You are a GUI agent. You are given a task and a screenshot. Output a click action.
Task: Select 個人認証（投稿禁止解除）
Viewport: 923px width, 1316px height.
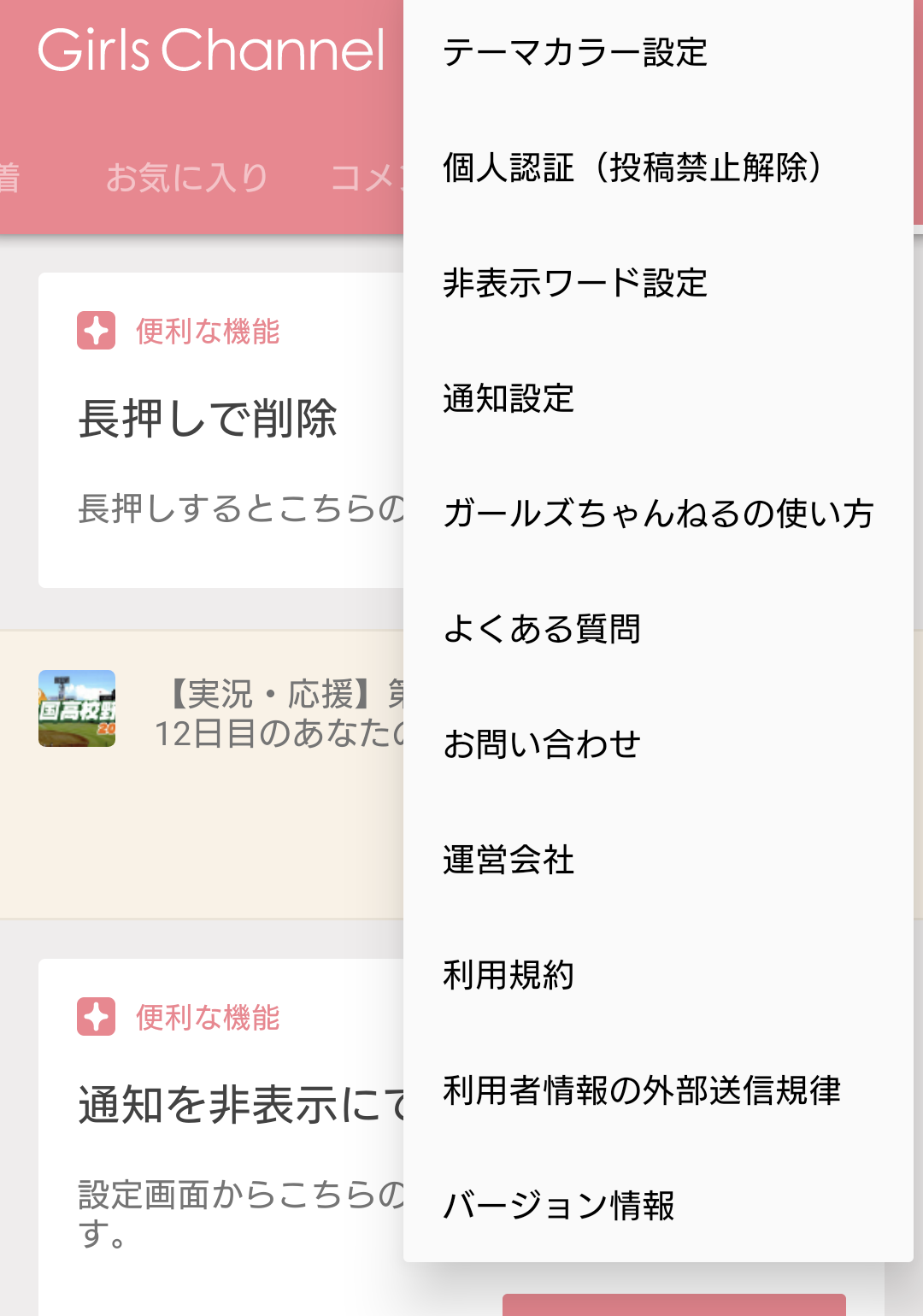(x=632, y=168)
